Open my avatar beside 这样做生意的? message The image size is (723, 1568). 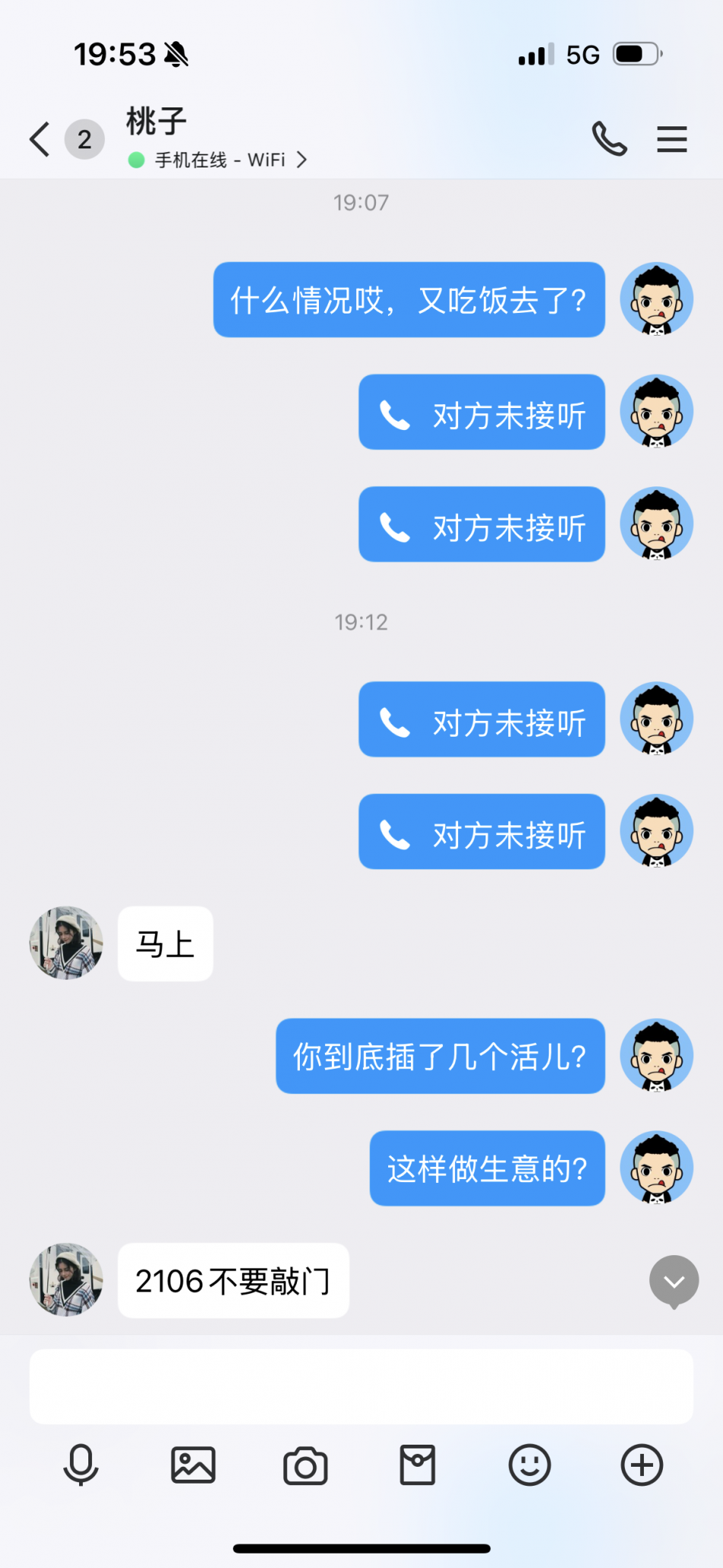point(656,1168)
